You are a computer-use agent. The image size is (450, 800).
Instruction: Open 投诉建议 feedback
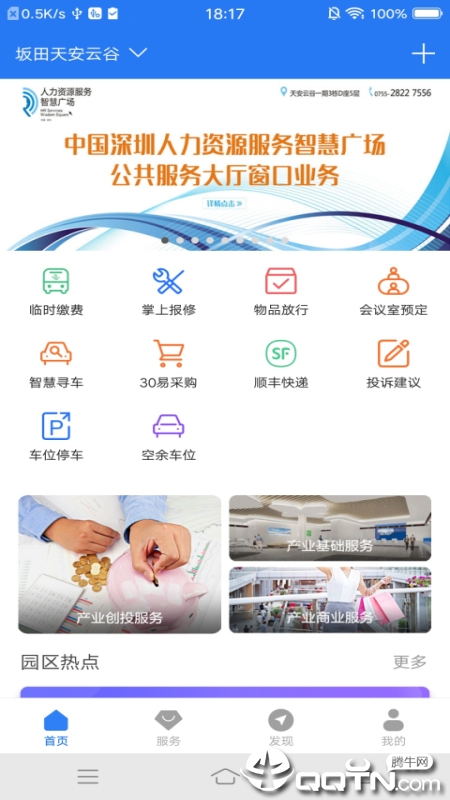(x=393, y=364)
